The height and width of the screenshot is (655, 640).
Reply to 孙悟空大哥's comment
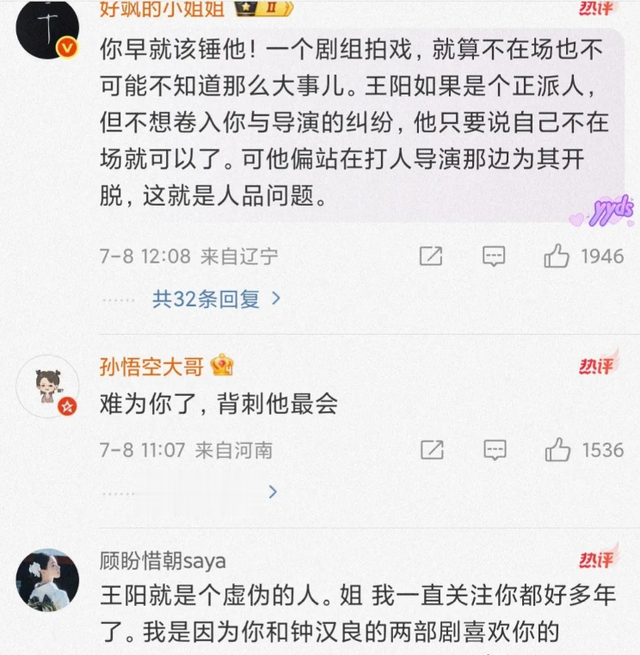coord(494,449)
